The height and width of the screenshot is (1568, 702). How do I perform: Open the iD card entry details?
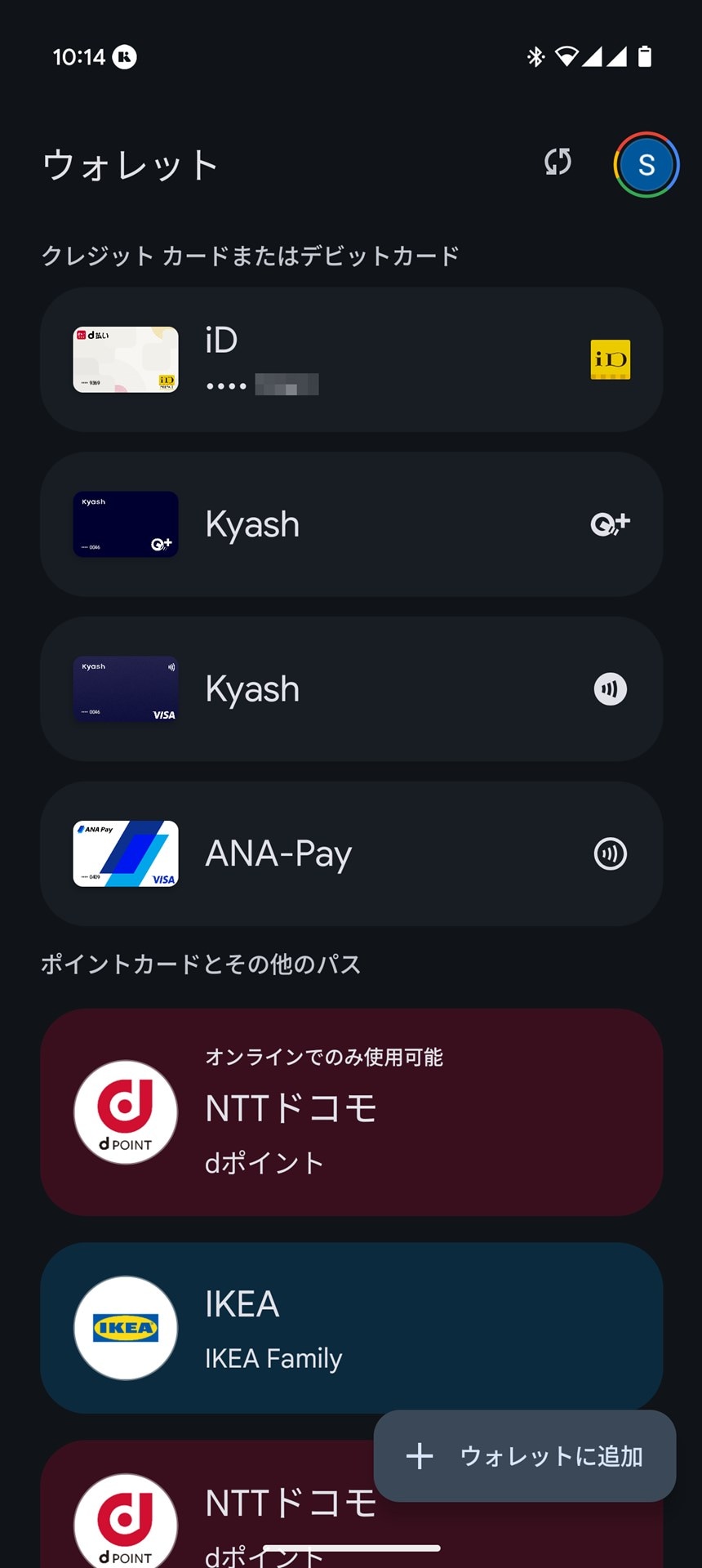351,359
